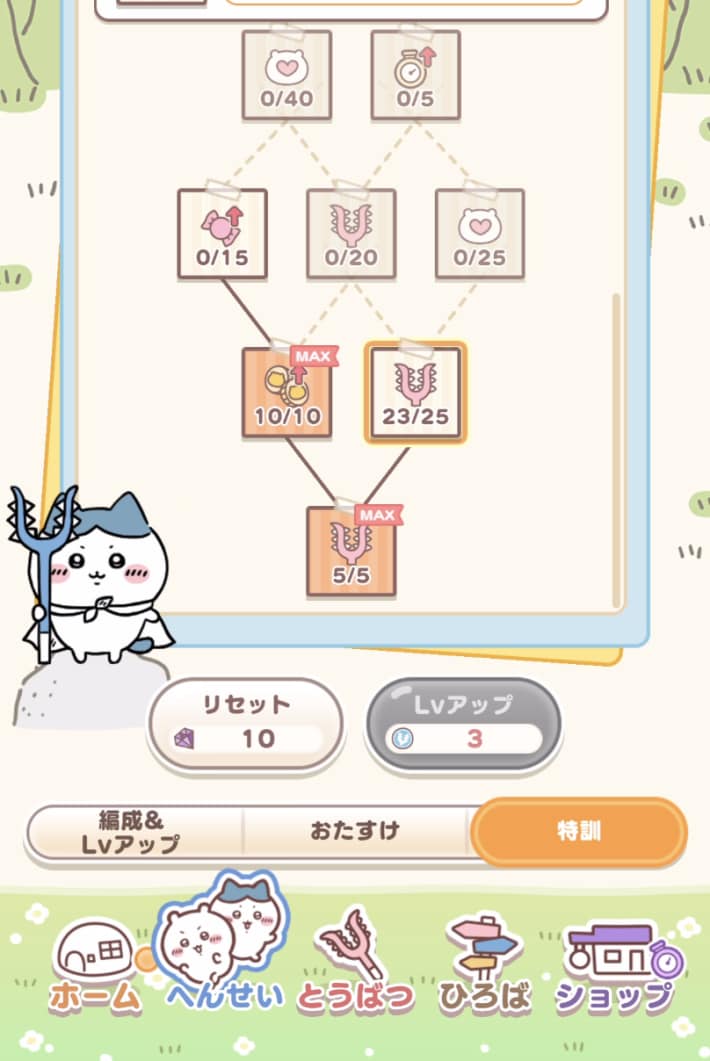
Task: Select the 0/20 weapon skill node
Action: (351, 234)
